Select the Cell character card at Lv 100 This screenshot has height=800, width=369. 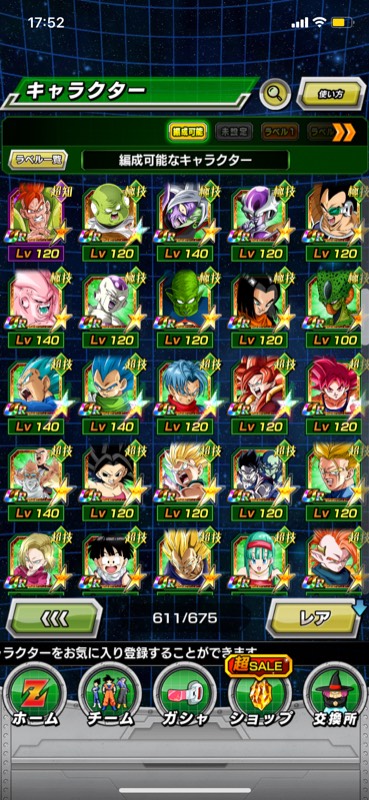click(x=335, y=308)
